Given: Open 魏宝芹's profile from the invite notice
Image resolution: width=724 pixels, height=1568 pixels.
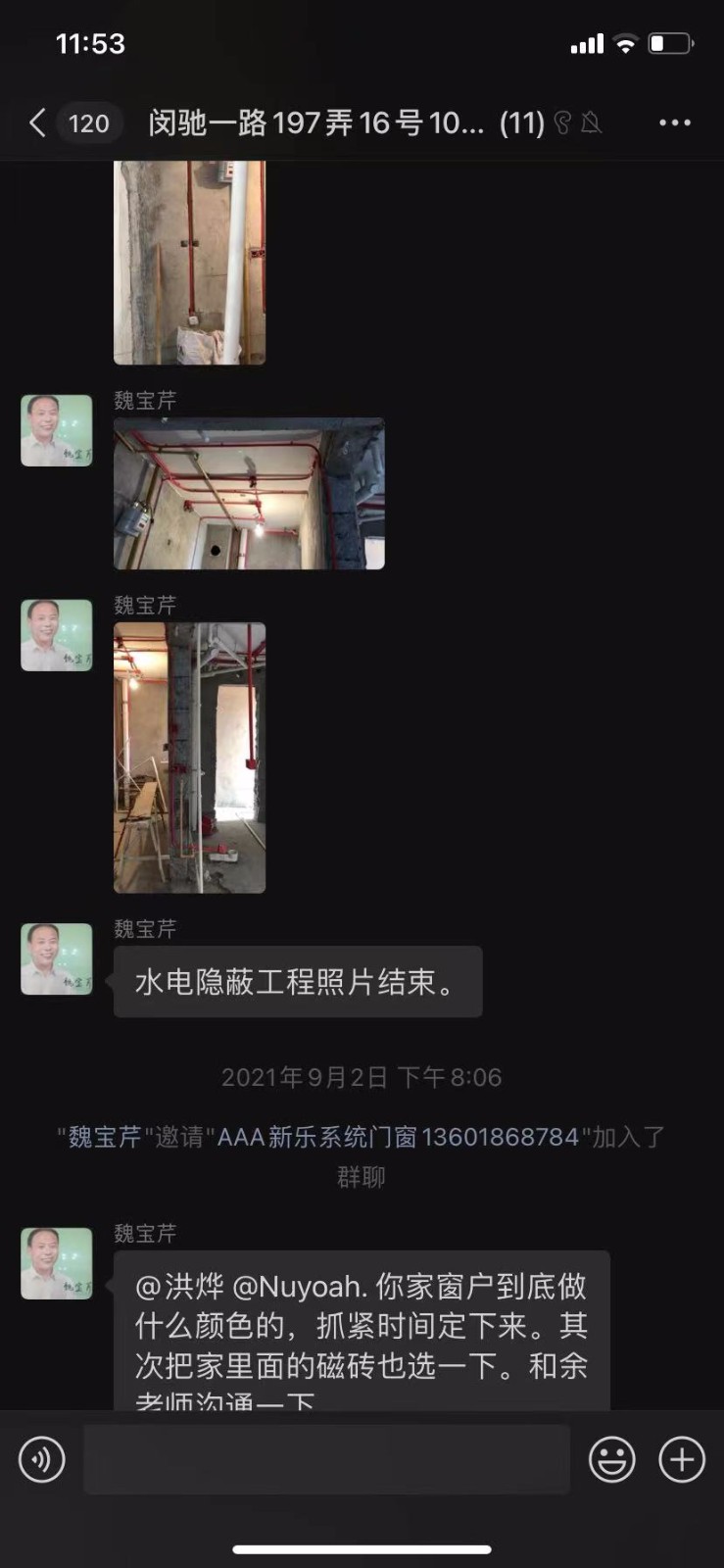Looking at the screenshot, I should click(105, 1137).
